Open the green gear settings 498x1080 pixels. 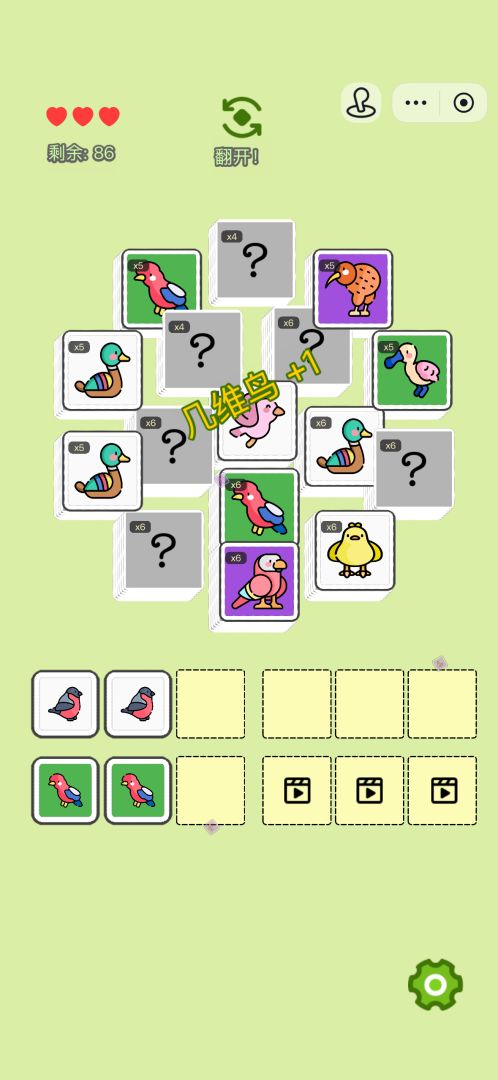pyautogui.click(x=435, y=985)
